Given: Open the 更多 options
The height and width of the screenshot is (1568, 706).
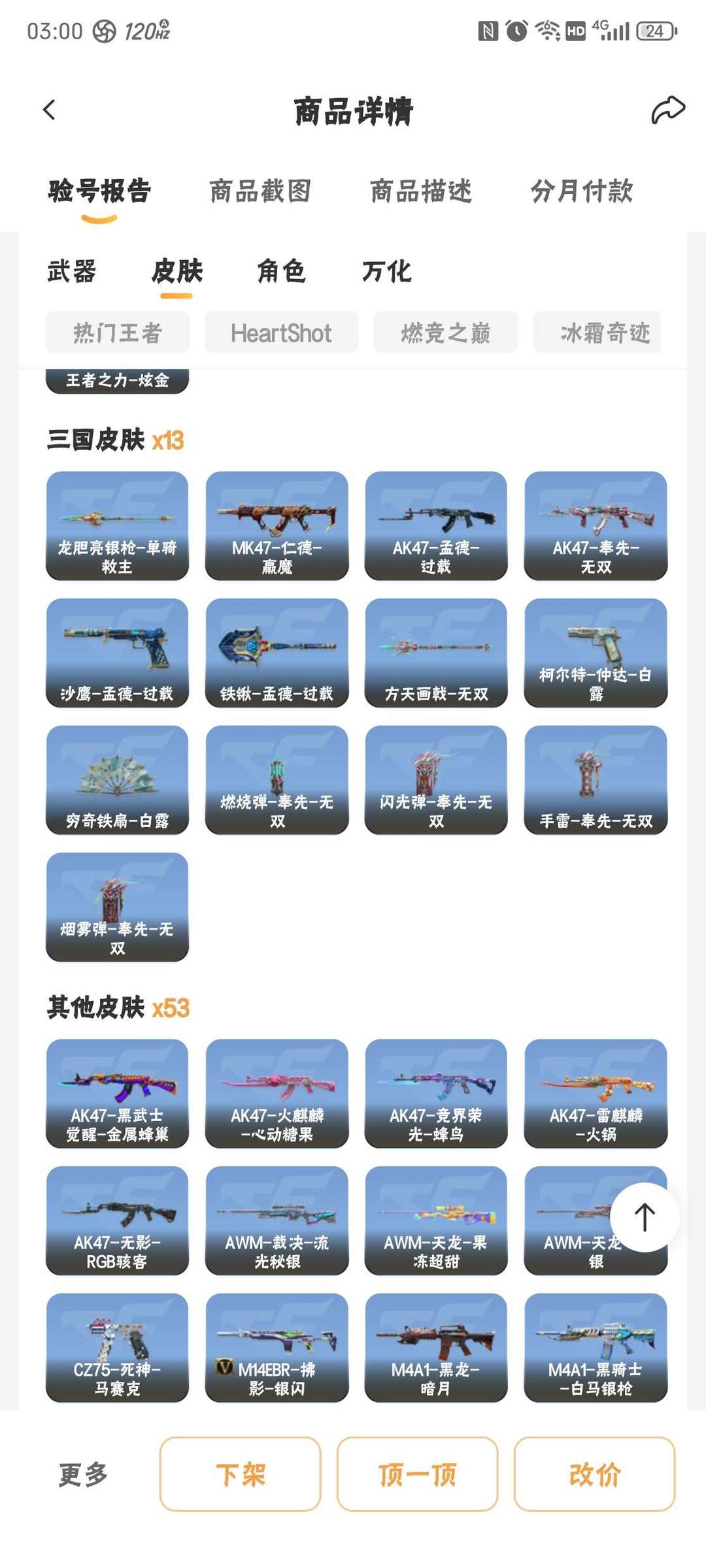Looking at the screenshot, I should tap(83, 1474).
